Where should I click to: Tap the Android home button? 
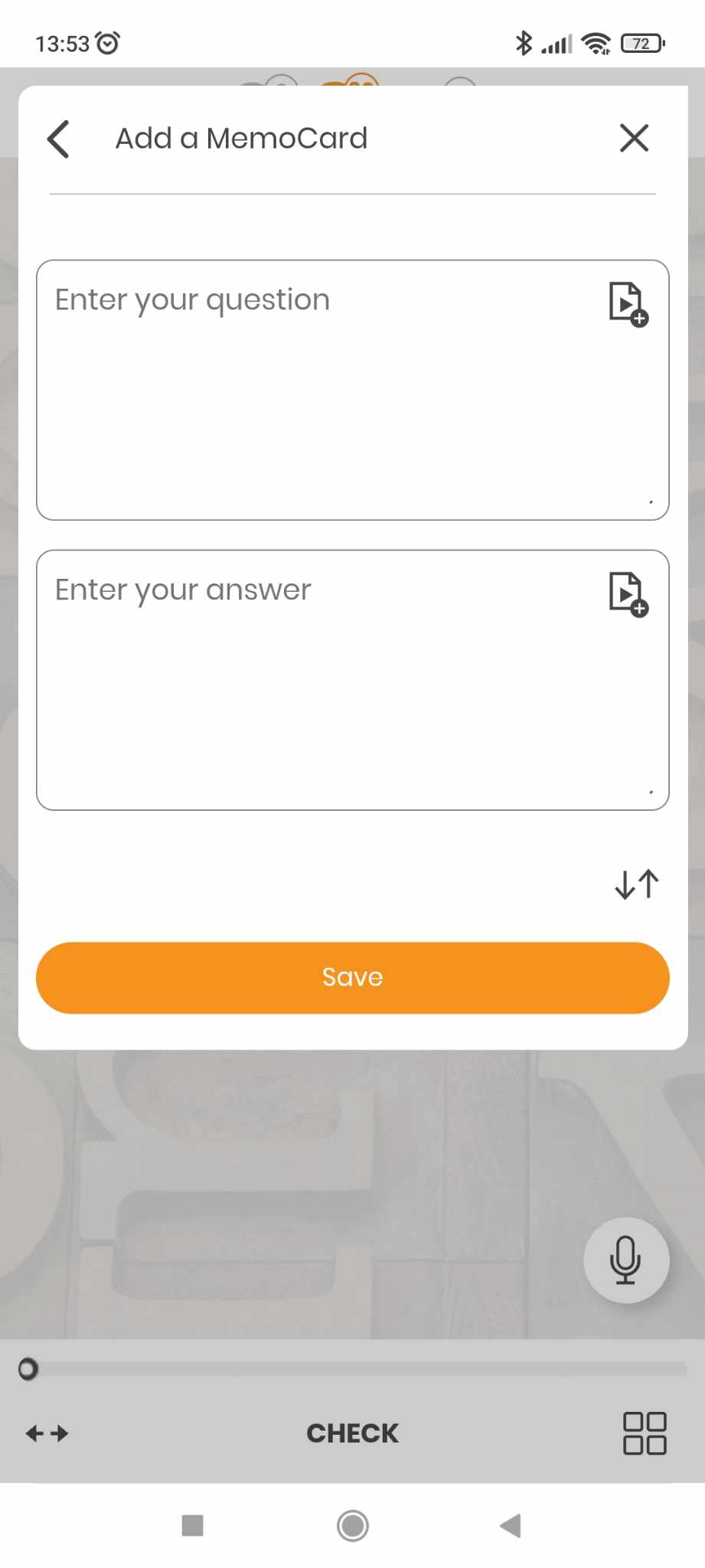352,1525
